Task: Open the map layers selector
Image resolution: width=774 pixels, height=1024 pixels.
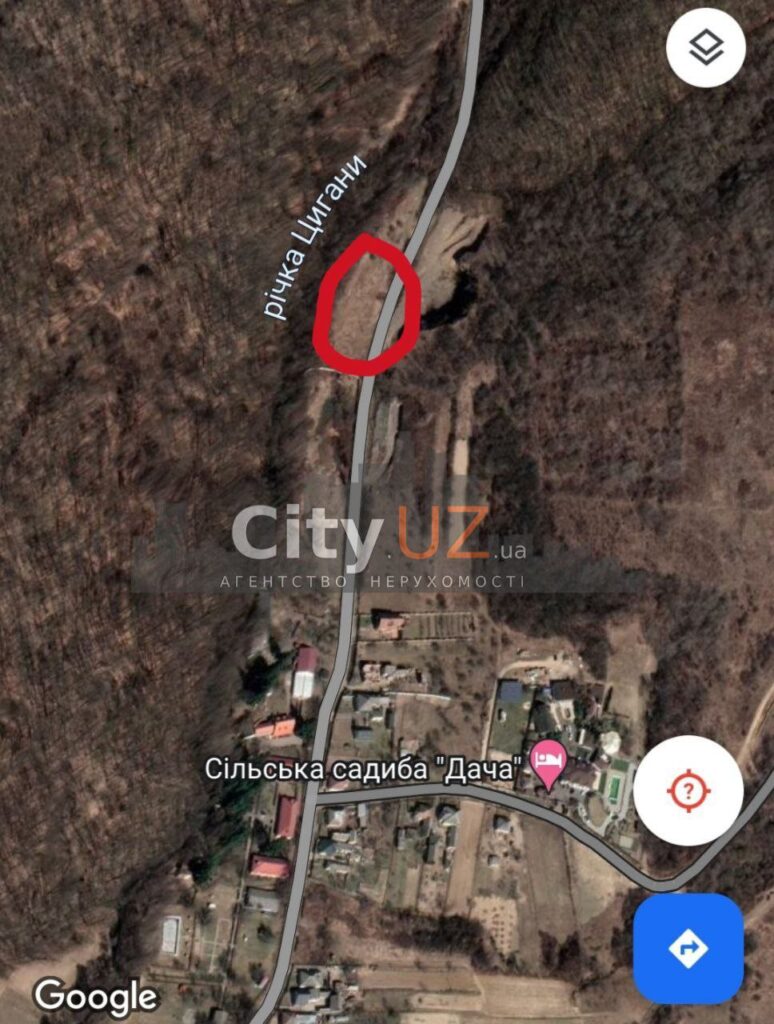Action: [706, 47]
